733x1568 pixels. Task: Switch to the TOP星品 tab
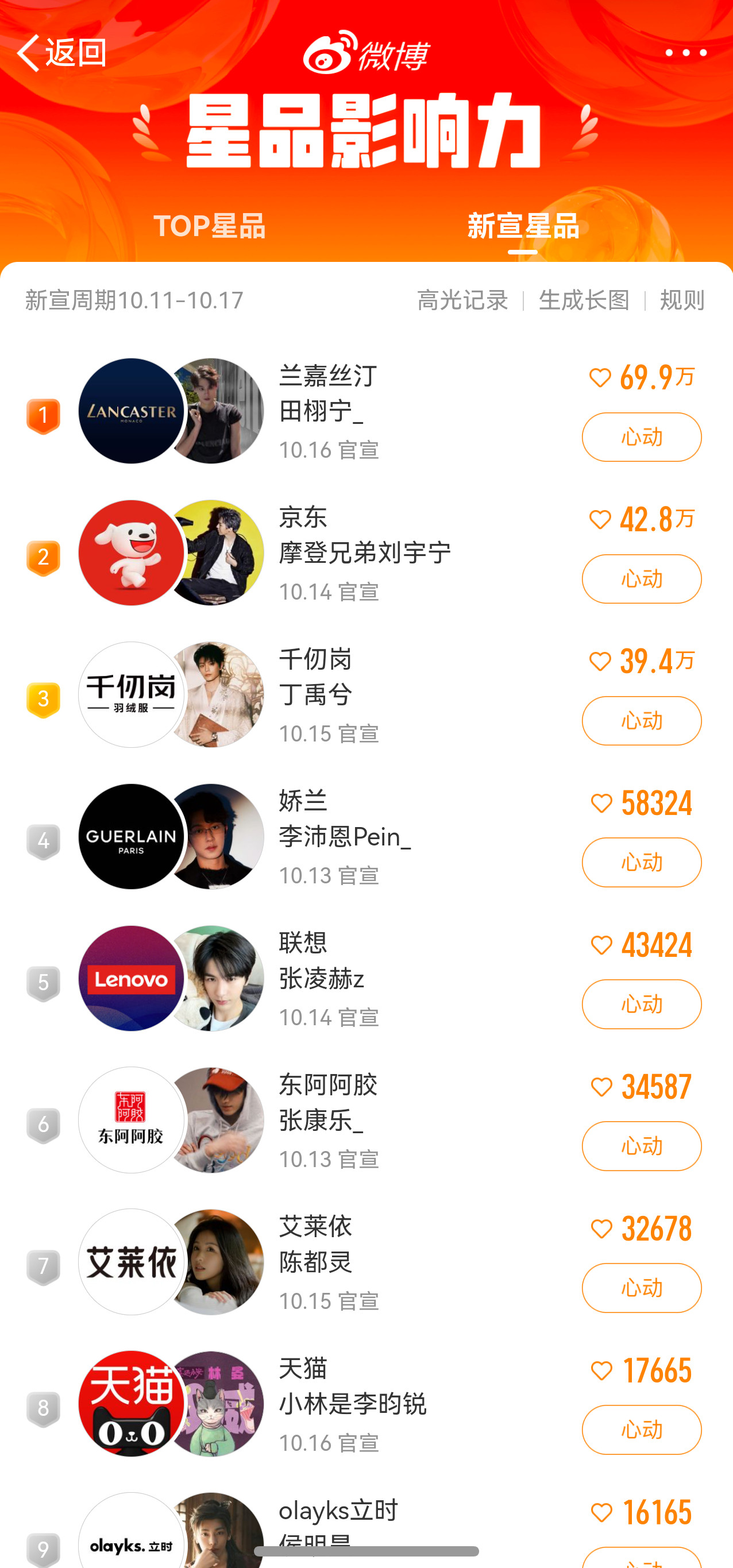210,226
